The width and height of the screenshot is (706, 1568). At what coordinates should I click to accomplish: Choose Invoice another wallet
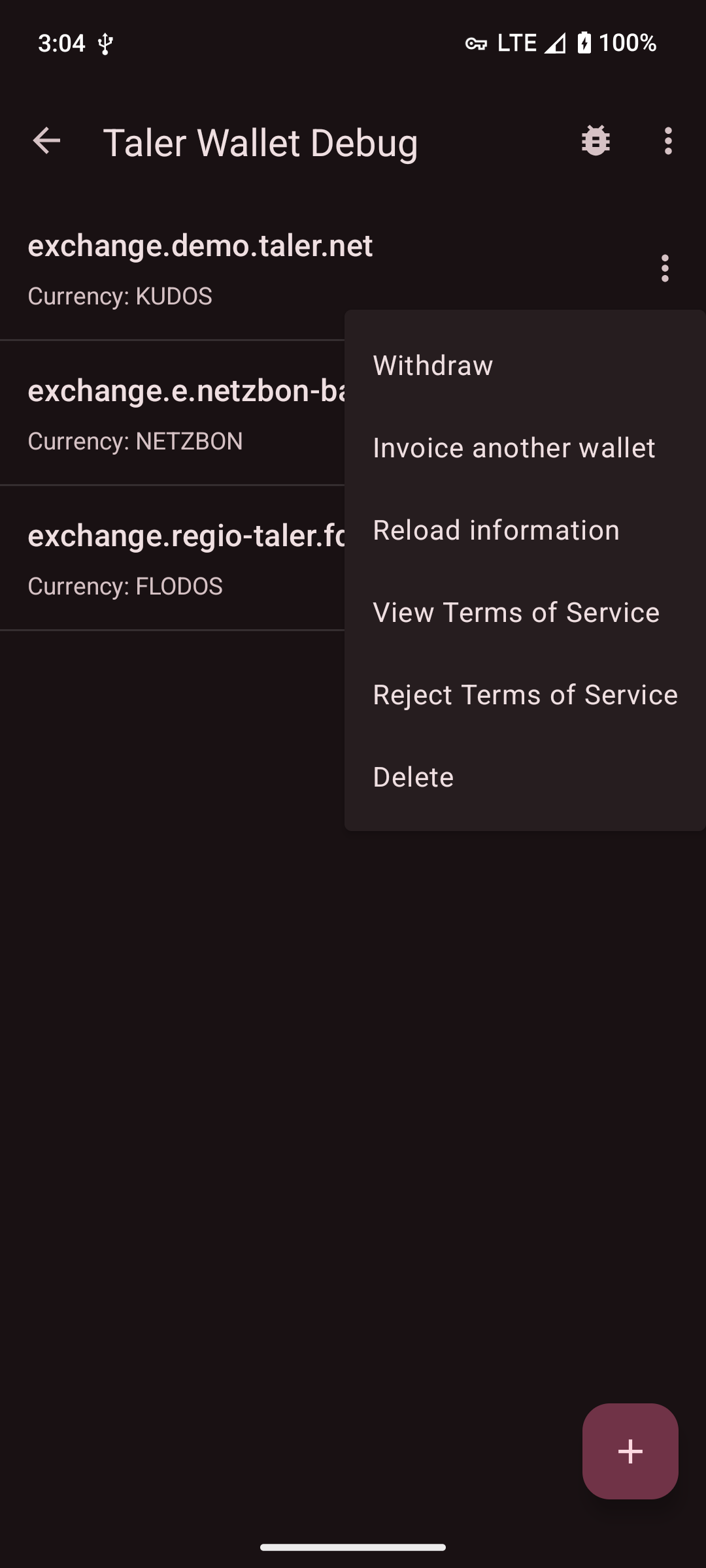514,448
